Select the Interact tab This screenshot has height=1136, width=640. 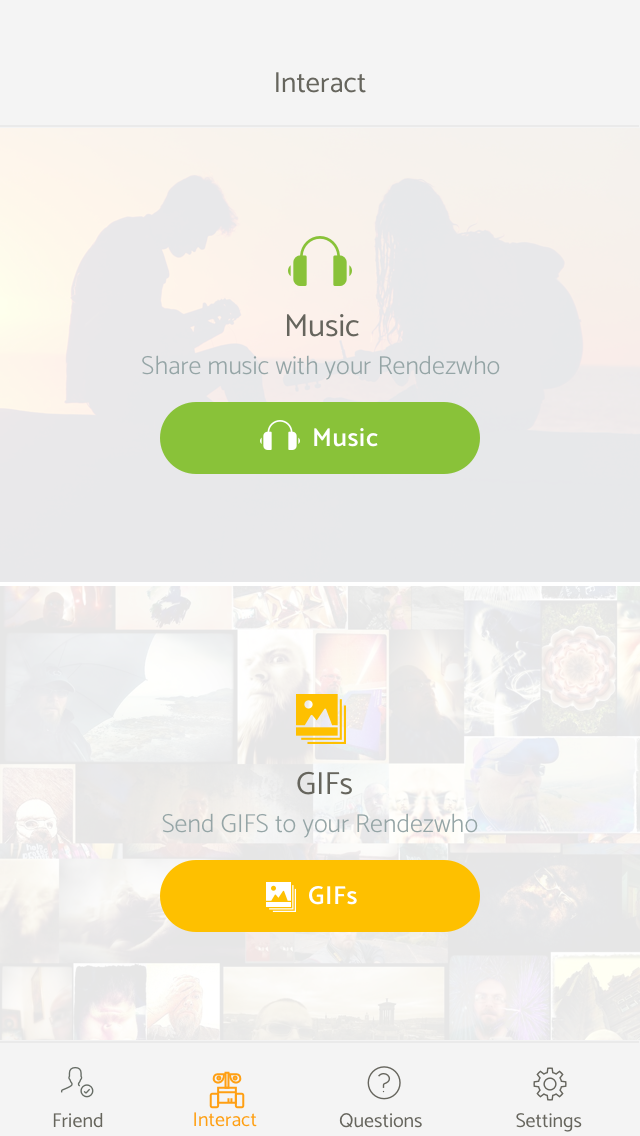[225, 1098]
